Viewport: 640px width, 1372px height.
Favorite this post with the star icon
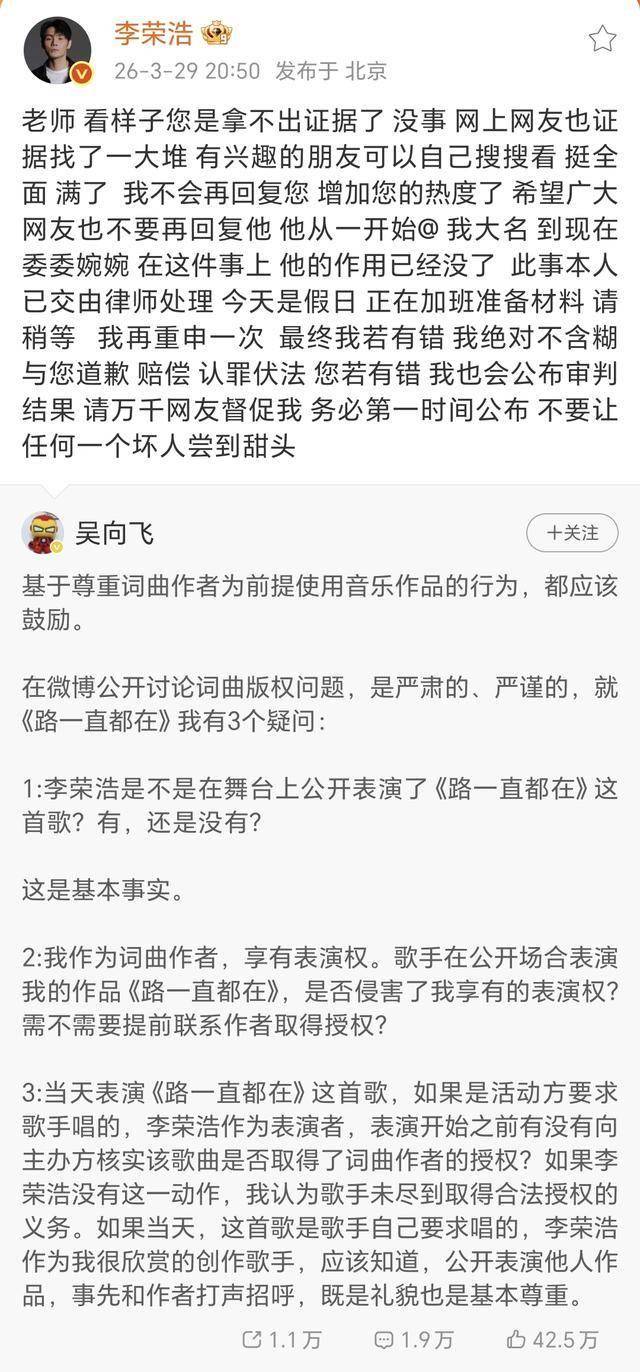(602, 39)
